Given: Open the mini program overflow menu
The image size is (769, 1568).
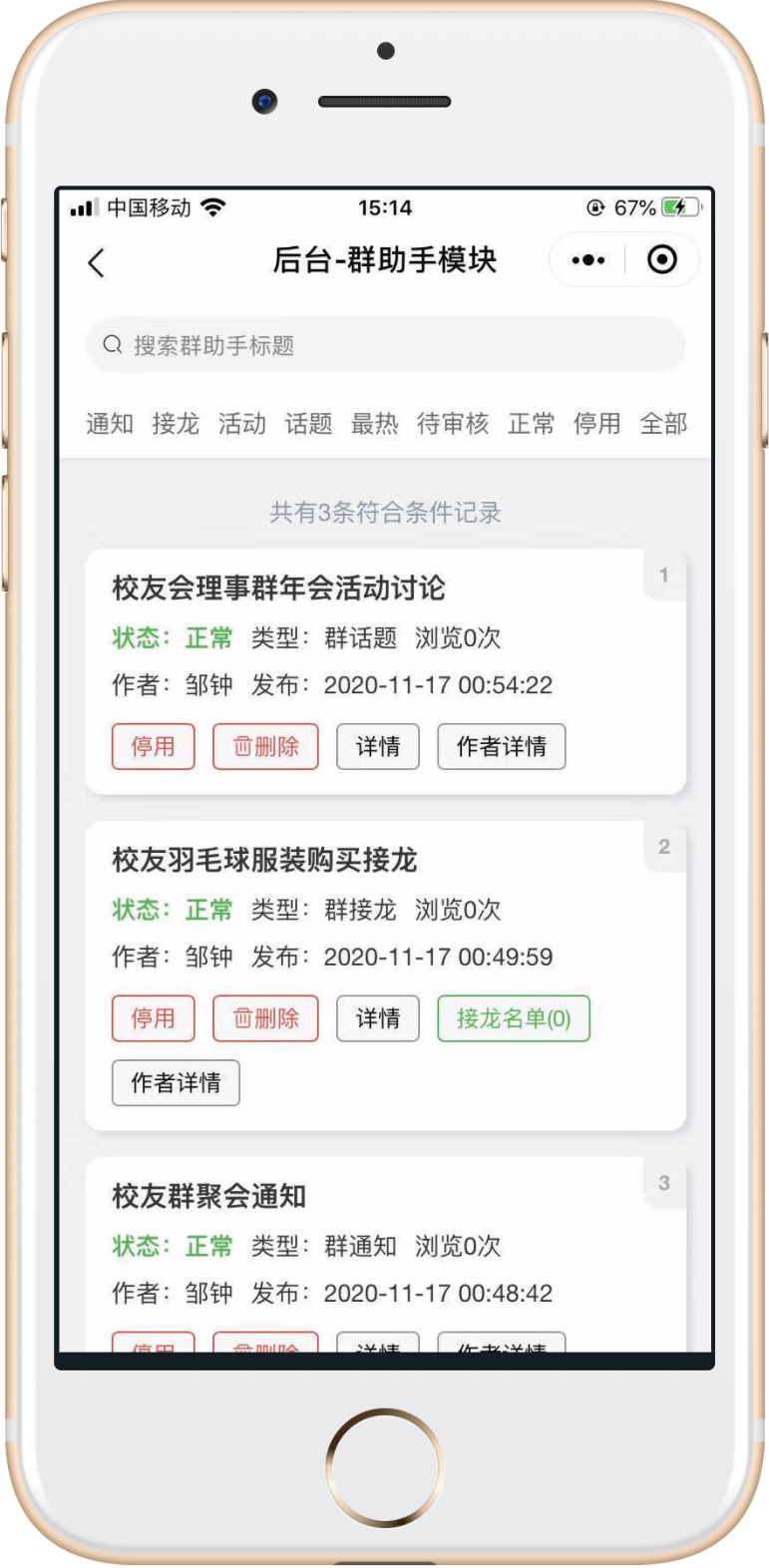Looking at the screenshot, I should [x=587, y=260].
